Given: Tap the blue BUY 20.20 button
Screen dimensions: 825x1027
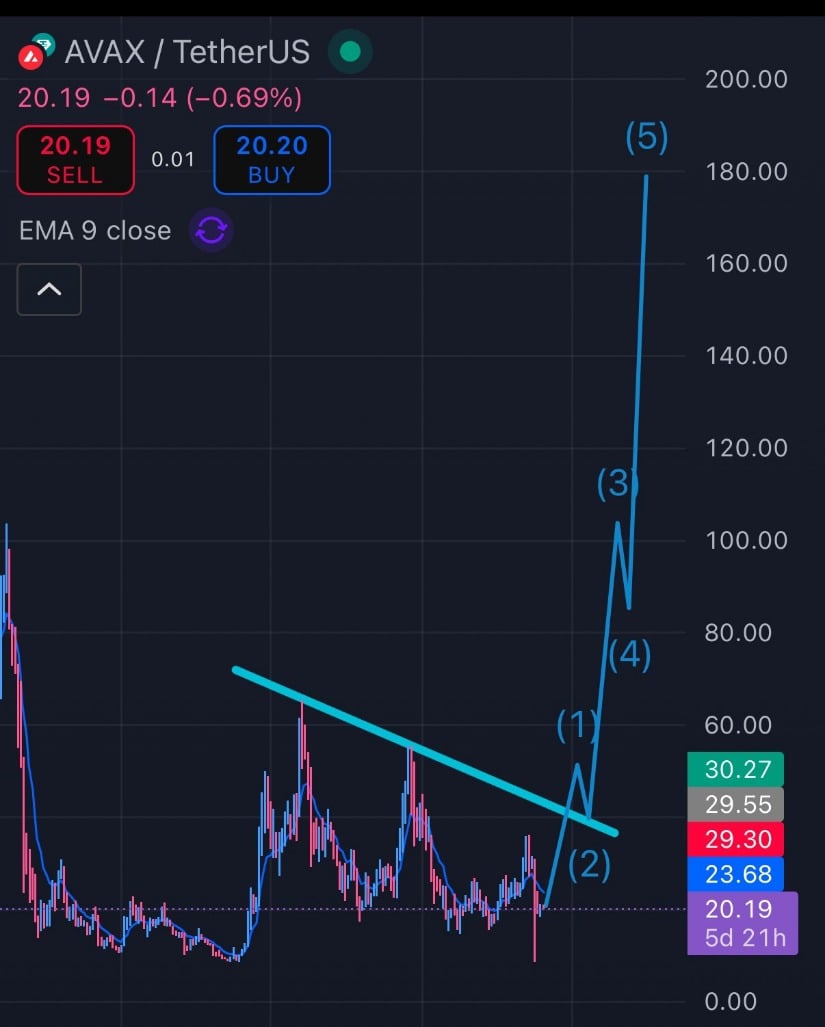Looking at the screenshot, I should (271, 160).
